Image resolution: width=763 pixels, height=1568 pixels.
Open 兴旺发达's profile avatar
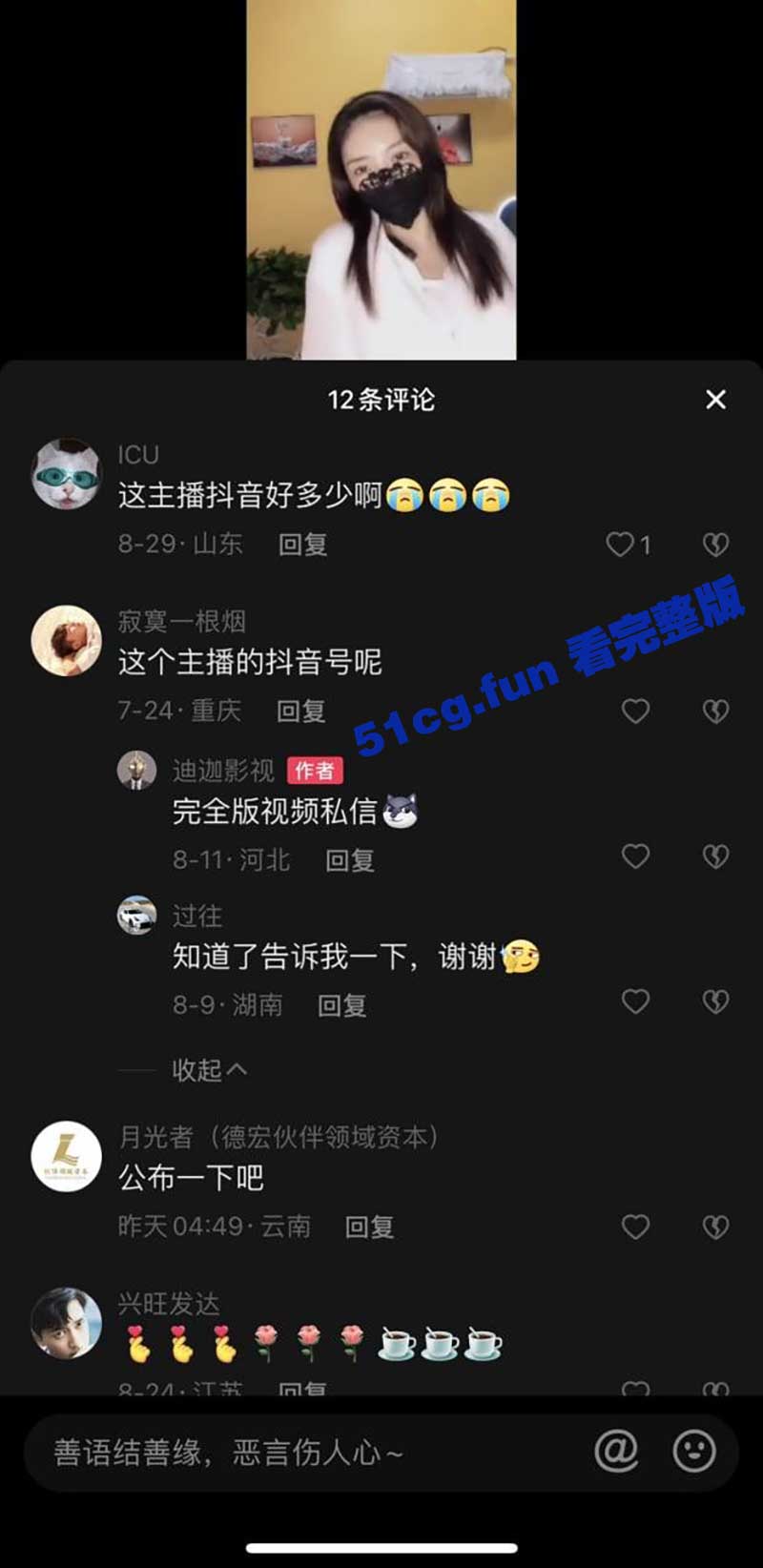tap(66, 1322)
